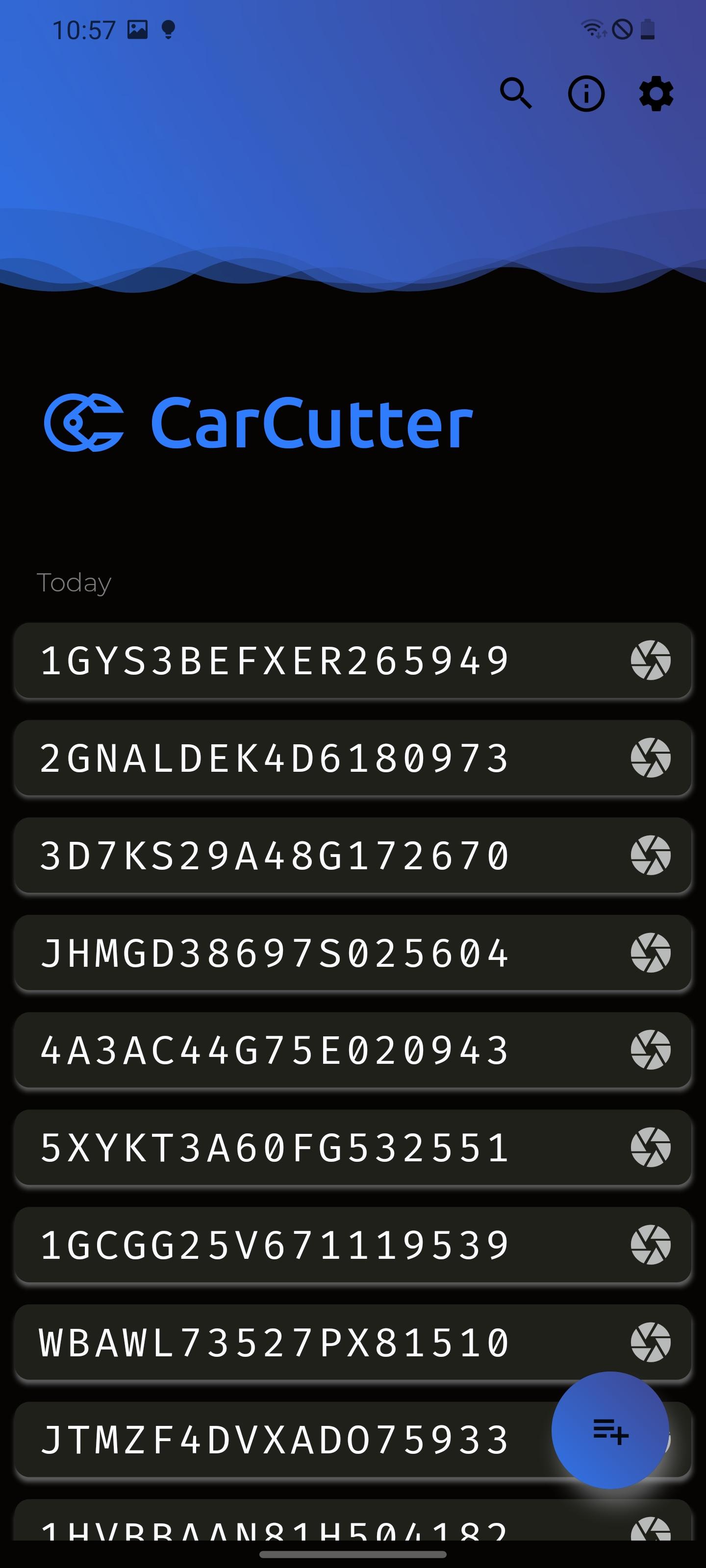View the JHMGD38697S025604 entry
This screenshot has height=1568, width=706.
coord(274,953)
